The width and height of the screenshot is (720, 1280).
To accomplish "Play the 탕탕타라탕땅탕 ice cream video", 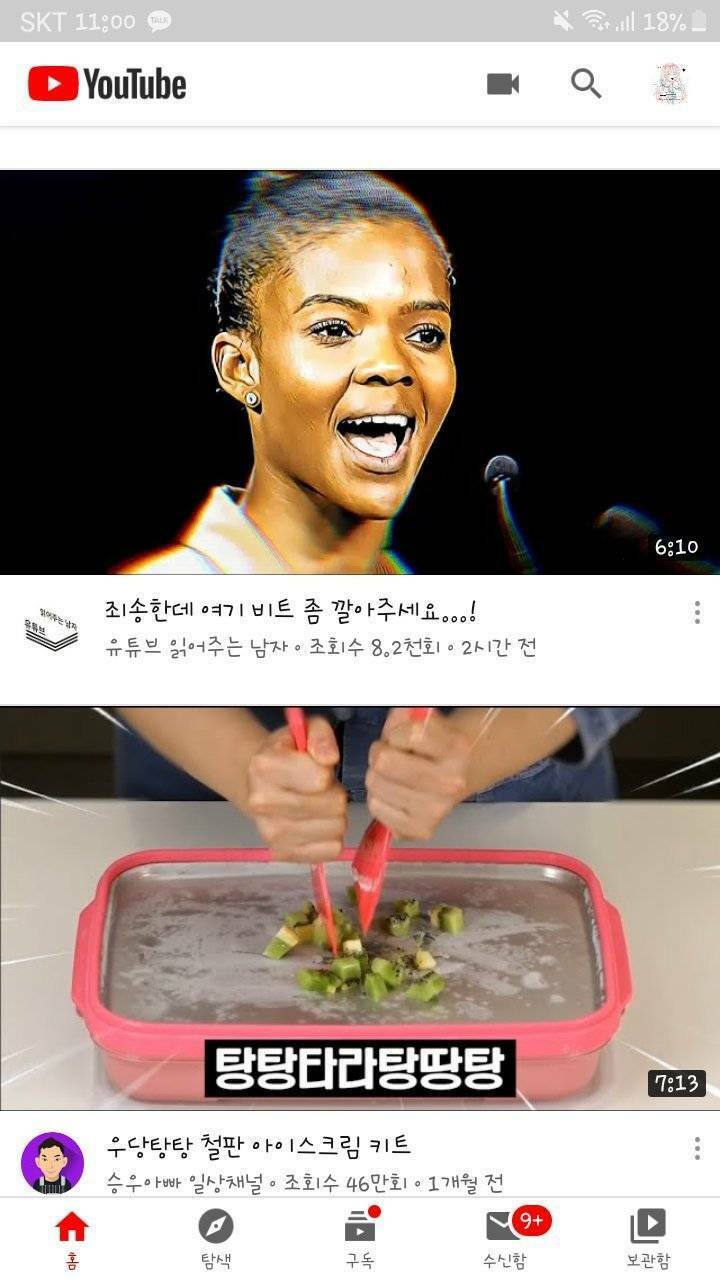I will click(360, 908).
